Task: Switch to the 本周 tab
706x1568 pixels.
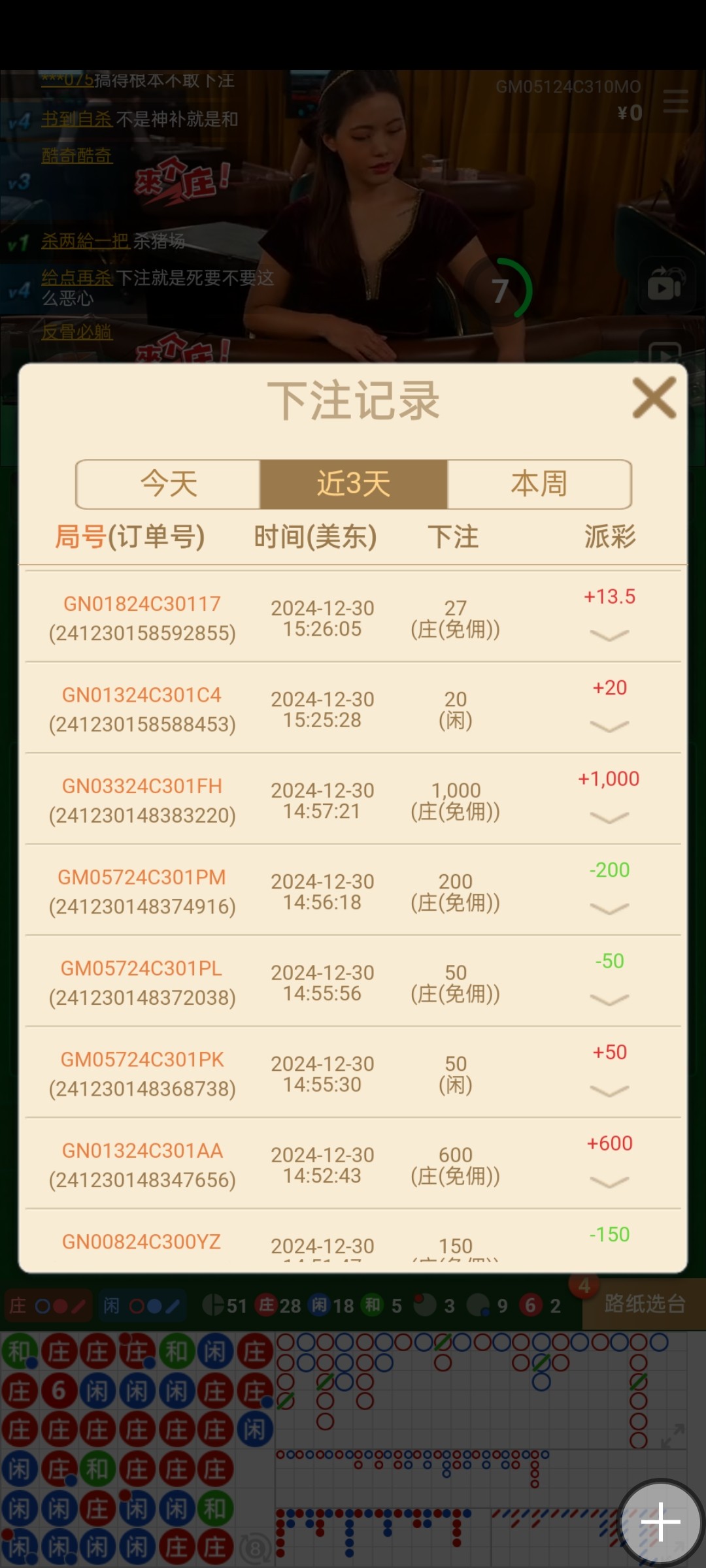Action: click(x=539, y=484)
